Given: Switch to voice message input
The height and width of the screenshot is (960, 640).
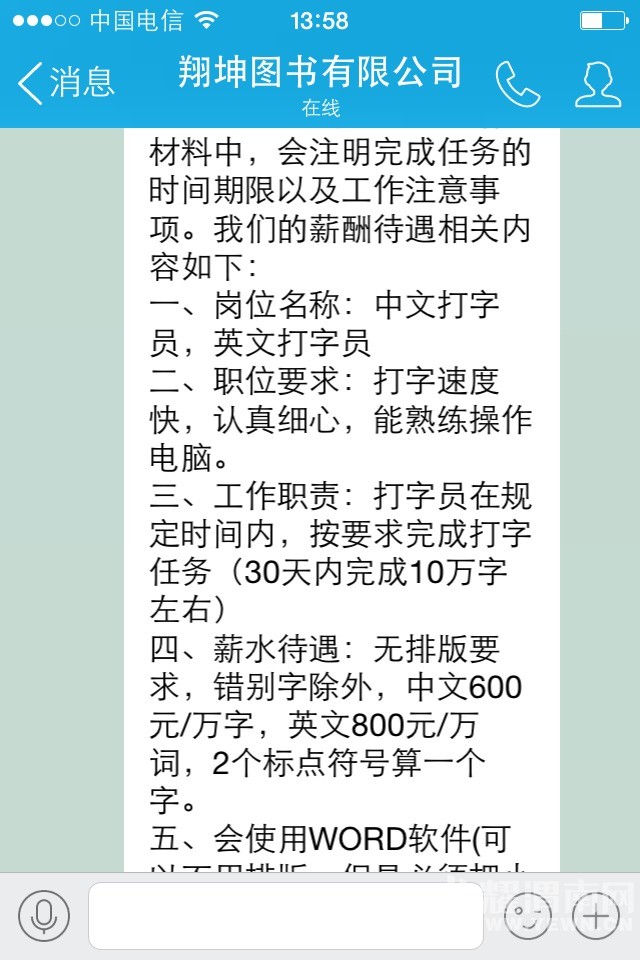Looking at the screenshot, I should click(43, 915).
